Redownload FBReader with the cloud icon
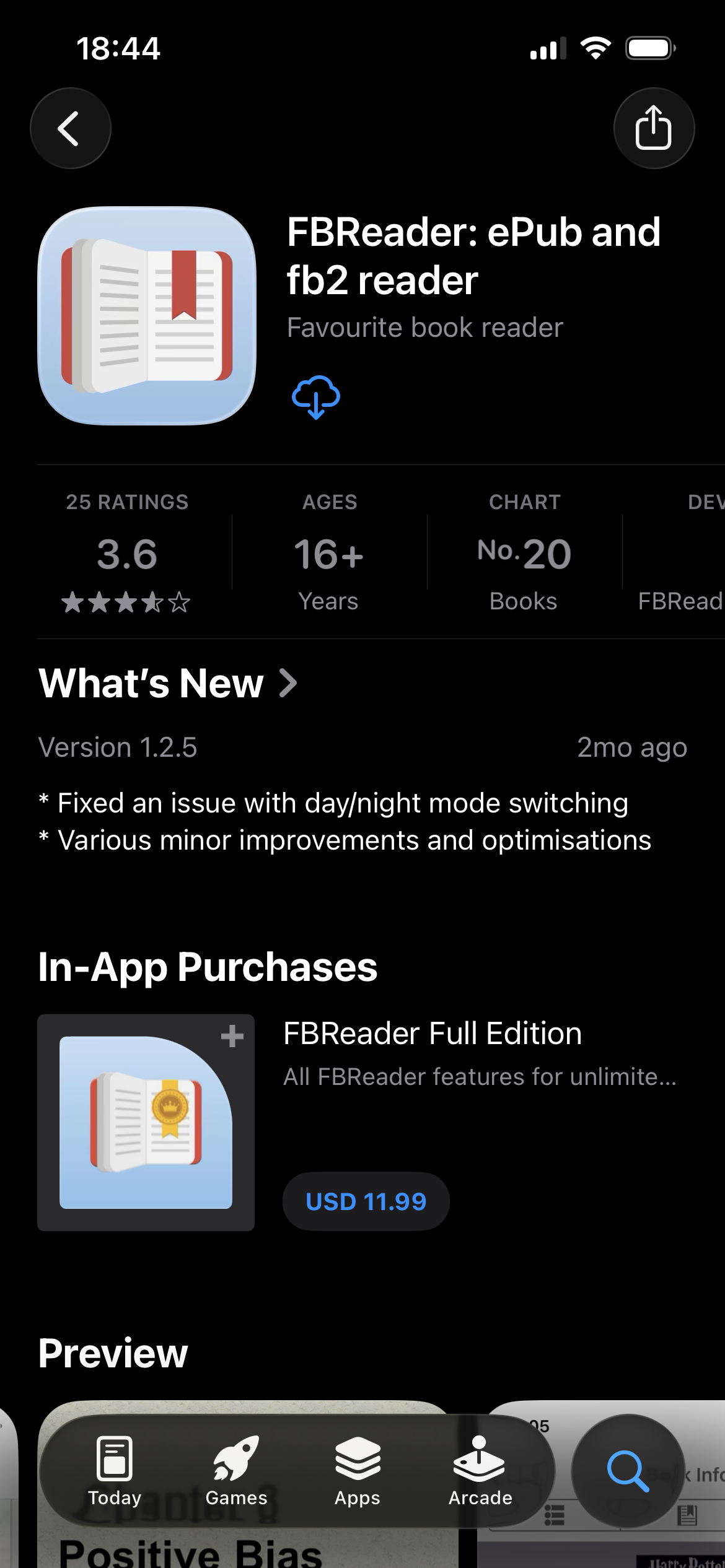The height and width of the screenshot is (1568, 725). (316, 397)
